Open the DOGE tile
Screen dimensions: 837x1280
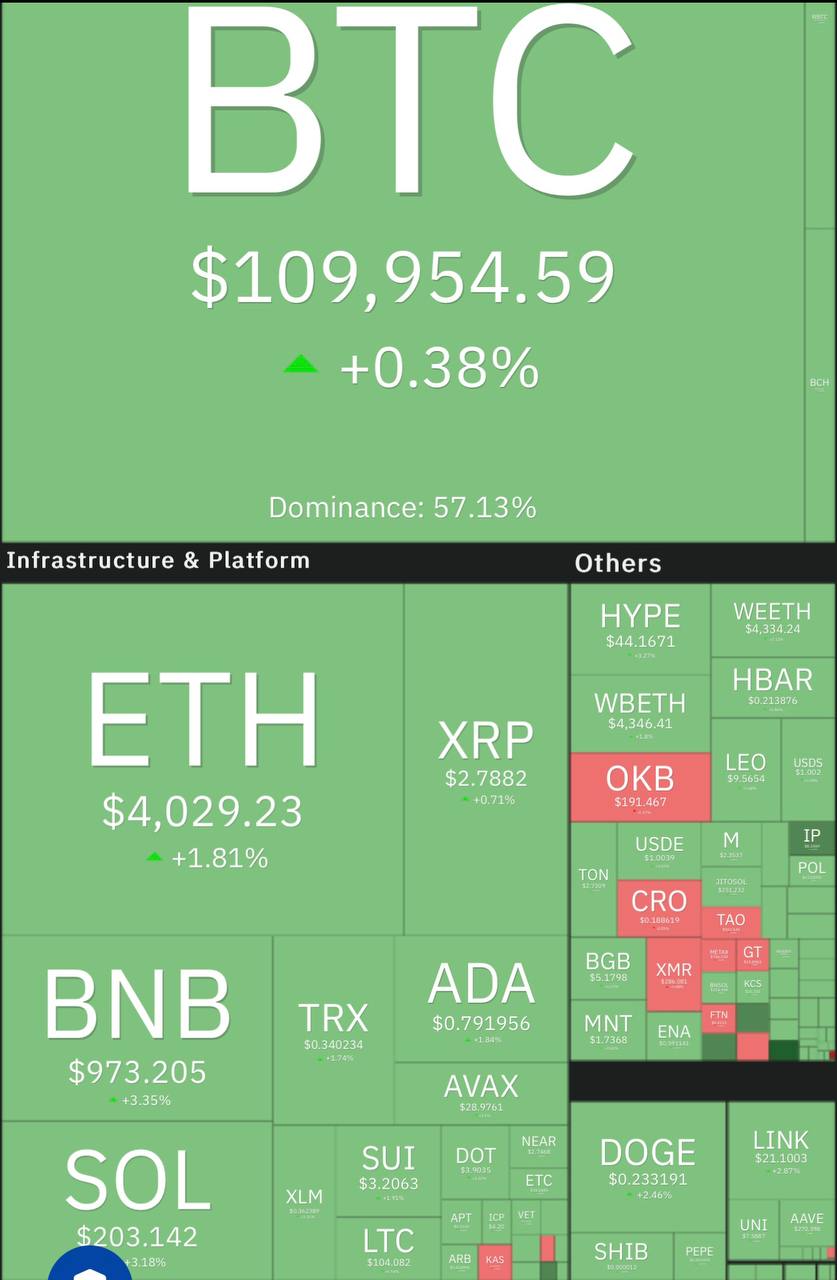tap(647, 1166)
